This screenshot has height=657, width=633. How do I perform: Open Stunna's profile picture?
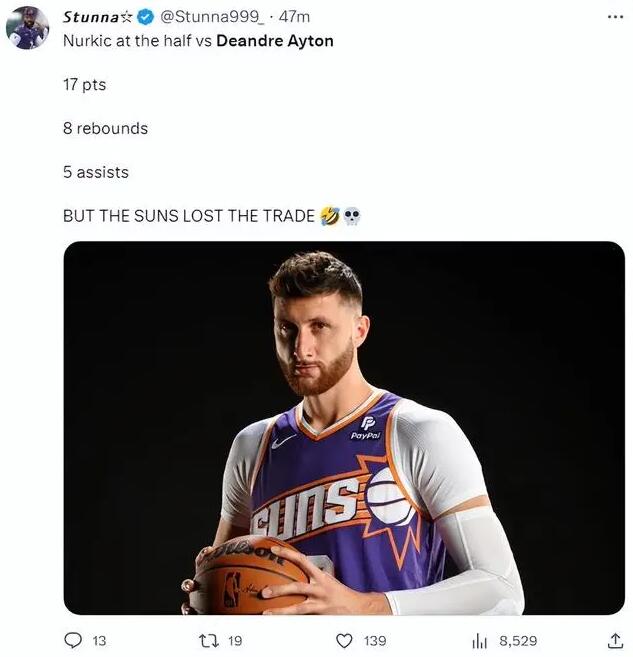(x=27, y=27)
